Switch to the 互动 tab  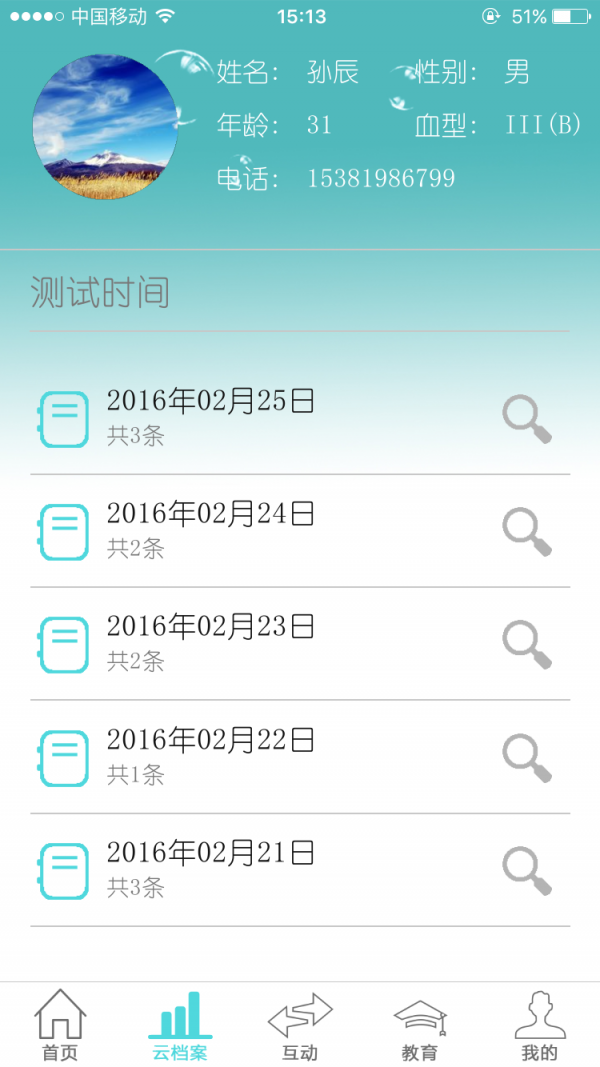click(x=300, y=1025)
